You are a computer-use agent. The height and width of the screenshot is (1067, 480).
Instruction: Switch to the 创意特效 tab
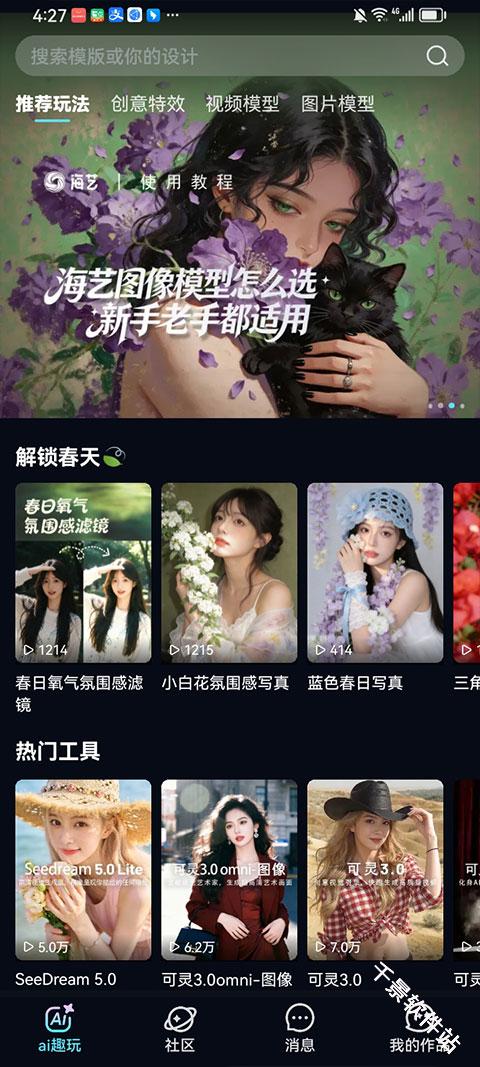coord(148,104)
